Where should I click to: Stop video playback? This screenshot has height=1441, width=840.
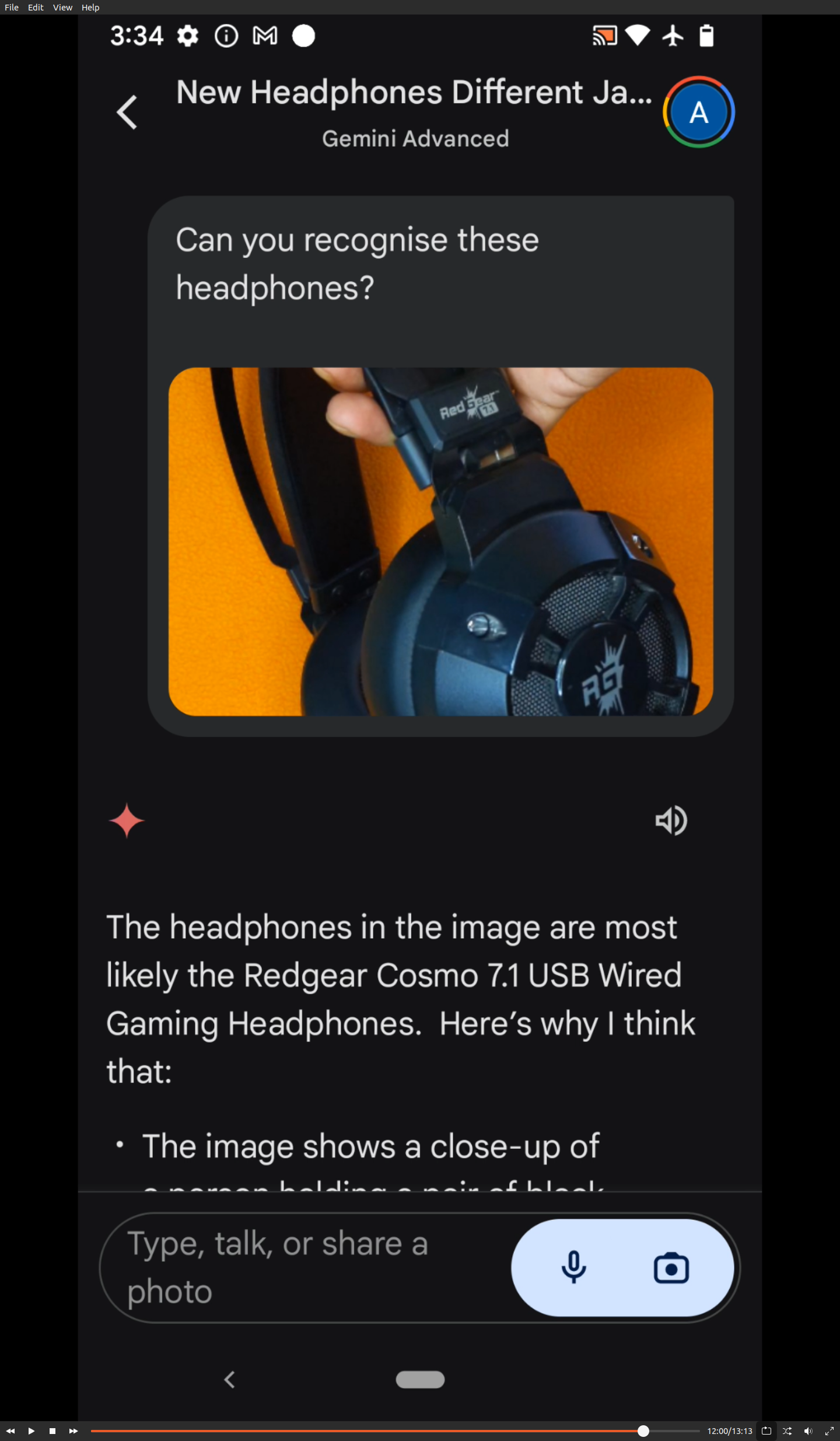tap(52, 1430)
